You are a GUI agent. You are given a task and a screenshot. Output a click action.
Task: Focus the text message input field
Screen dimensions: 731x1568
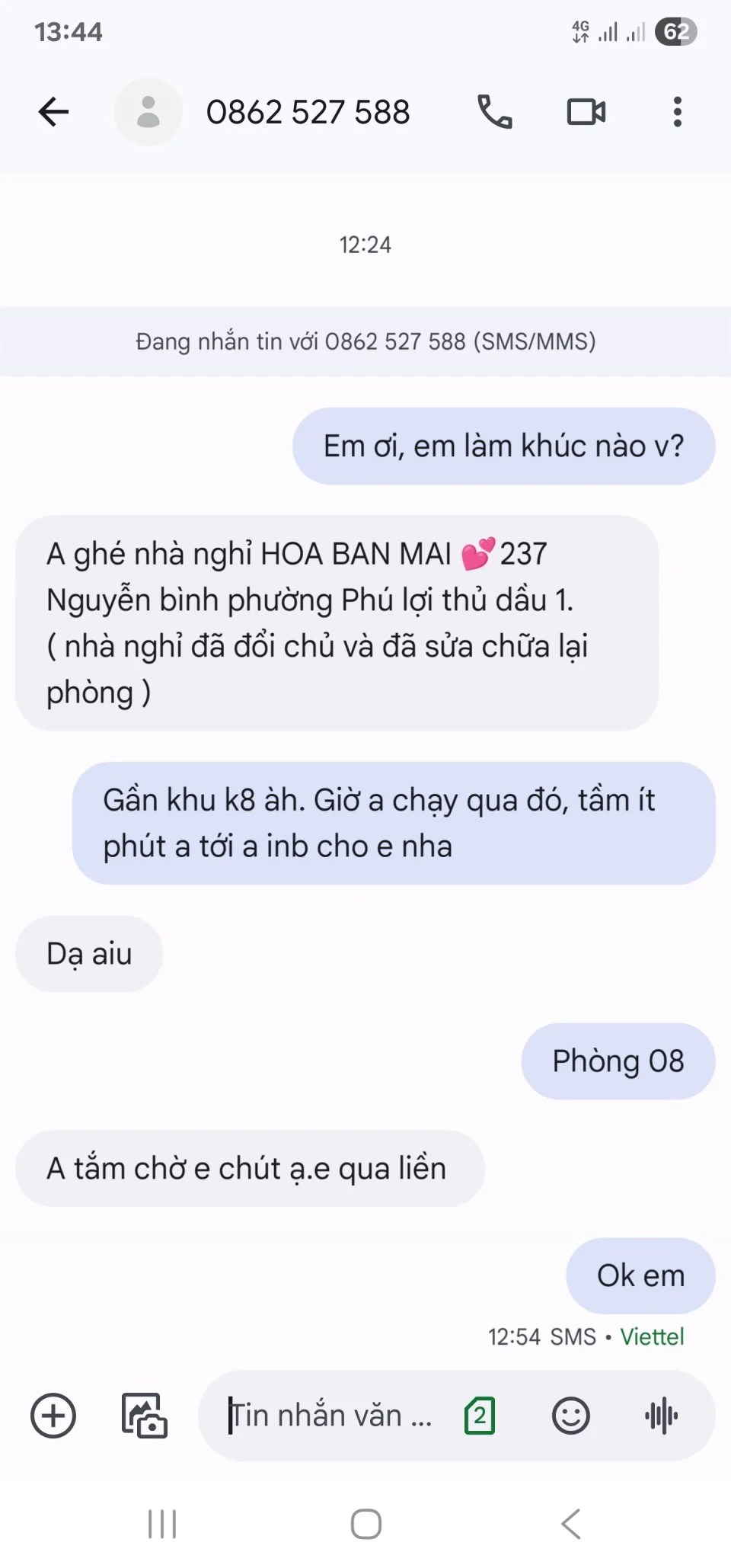[331, 1416]
